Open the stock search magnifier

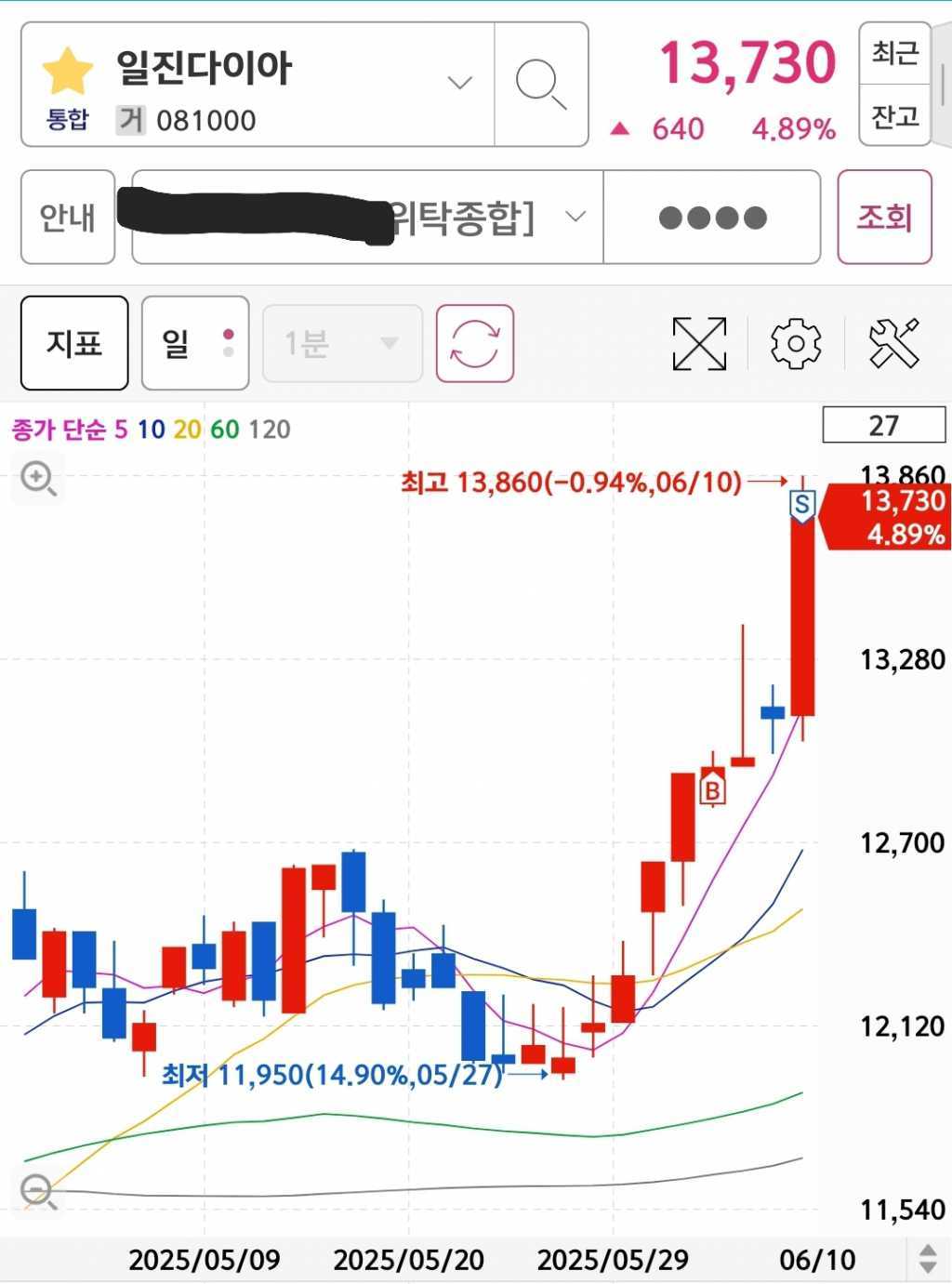coord(541,85)
